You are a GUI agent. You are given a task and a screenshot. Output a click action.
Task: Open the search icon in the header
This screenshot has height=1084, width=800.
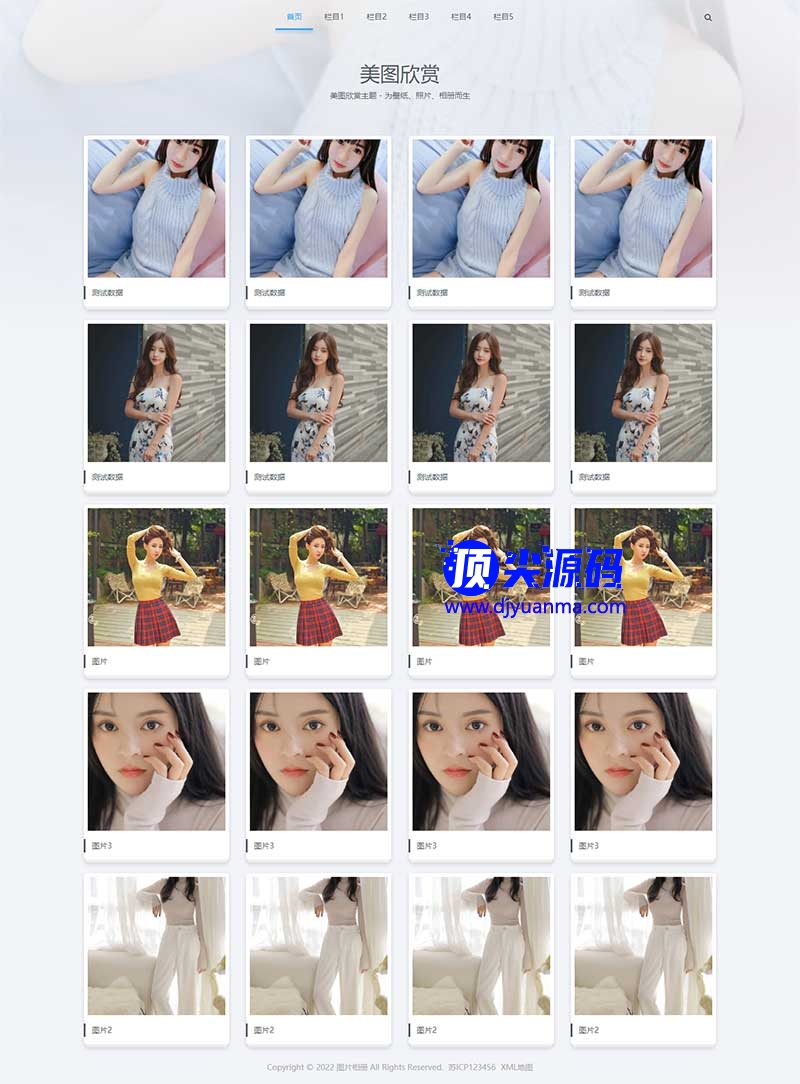[708, 17]
